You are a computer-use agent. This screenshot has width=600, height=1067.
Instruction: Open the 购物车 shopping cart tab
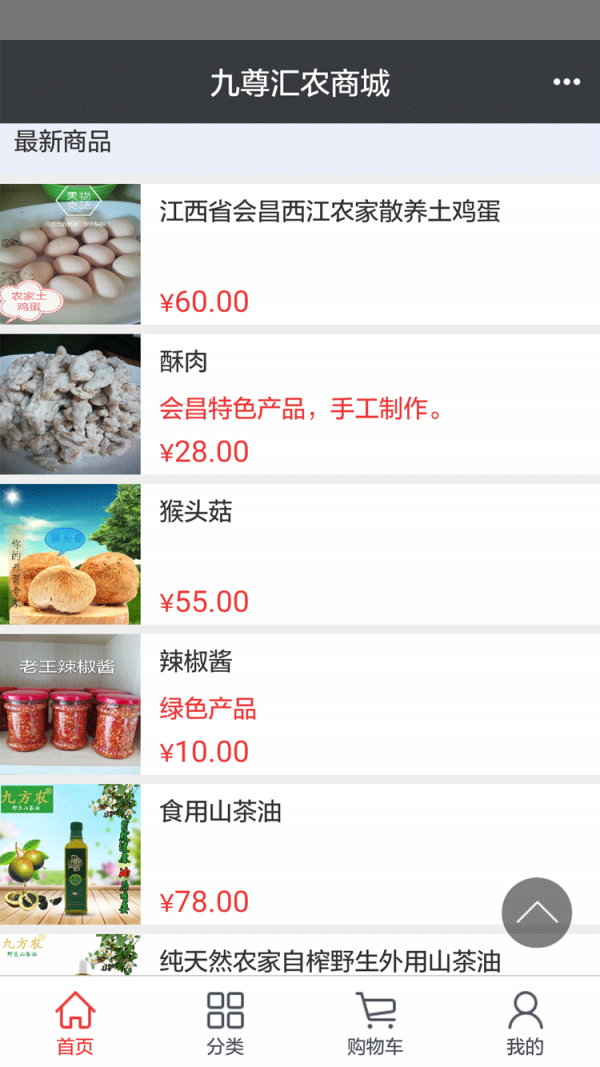(375, 1023)
